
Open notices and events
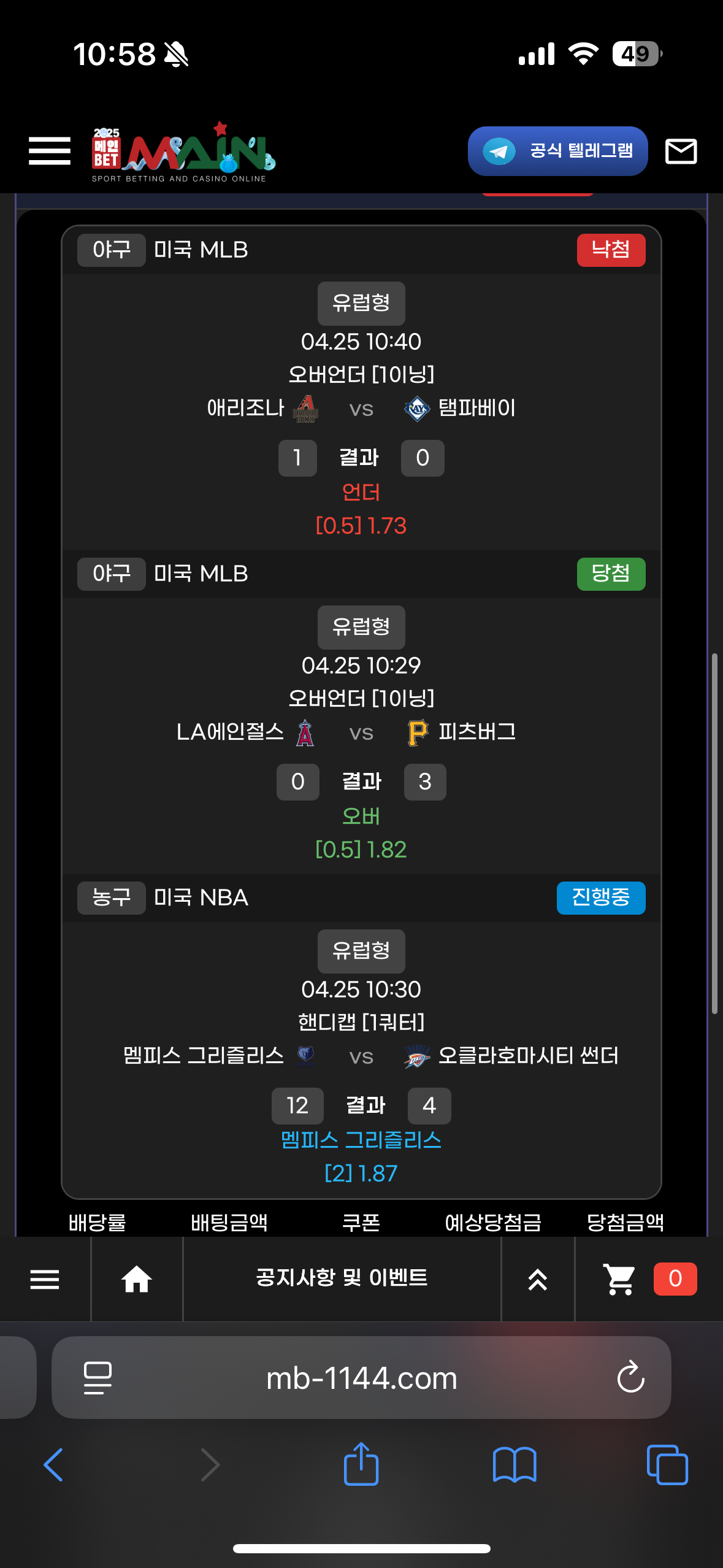(x=342, y=1278)
